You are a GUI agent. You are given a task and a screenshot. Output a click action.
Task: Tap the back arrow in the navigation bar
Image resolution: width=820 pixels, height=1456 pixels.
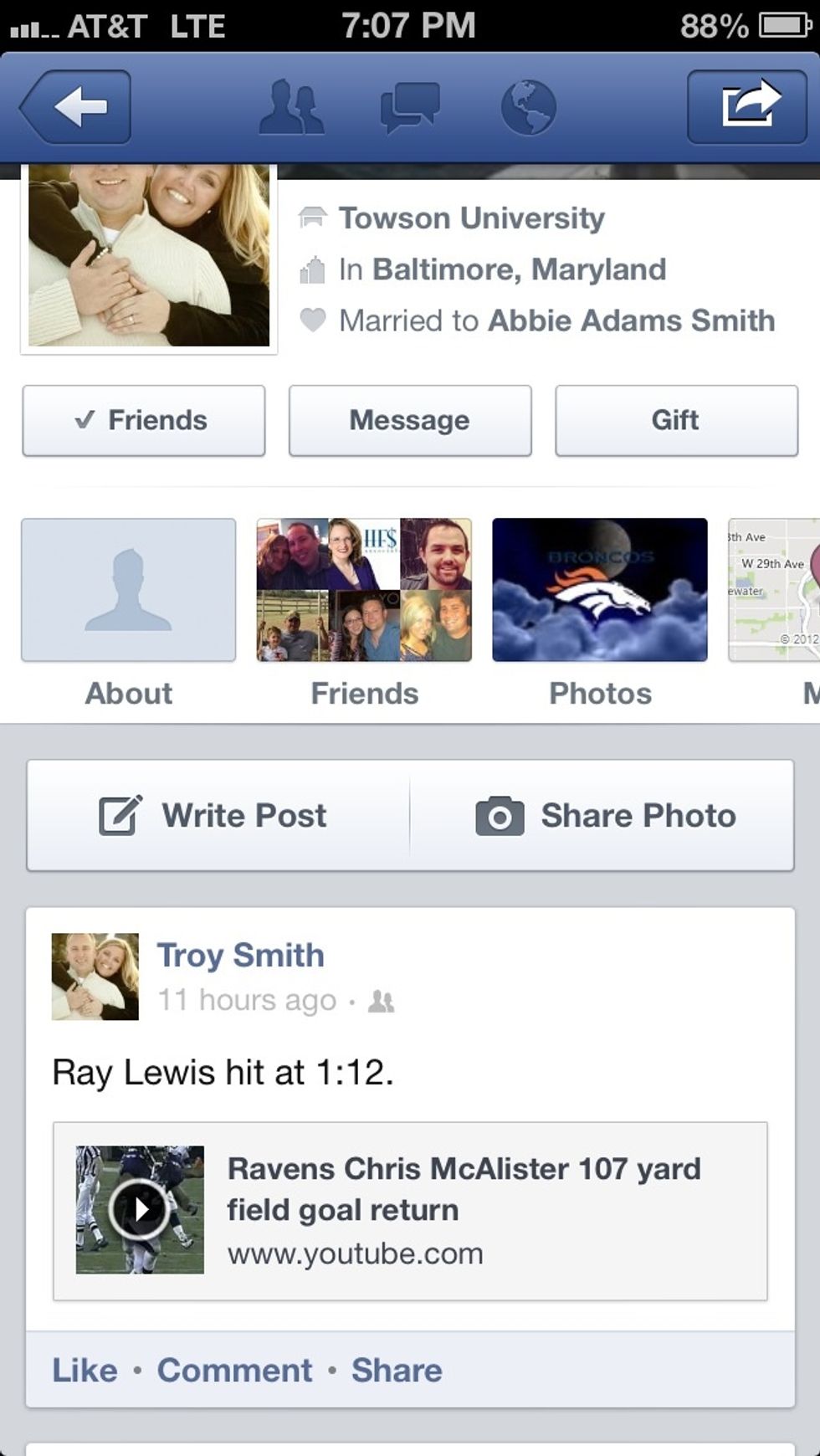pyautogui.click(x=75, y=106)
